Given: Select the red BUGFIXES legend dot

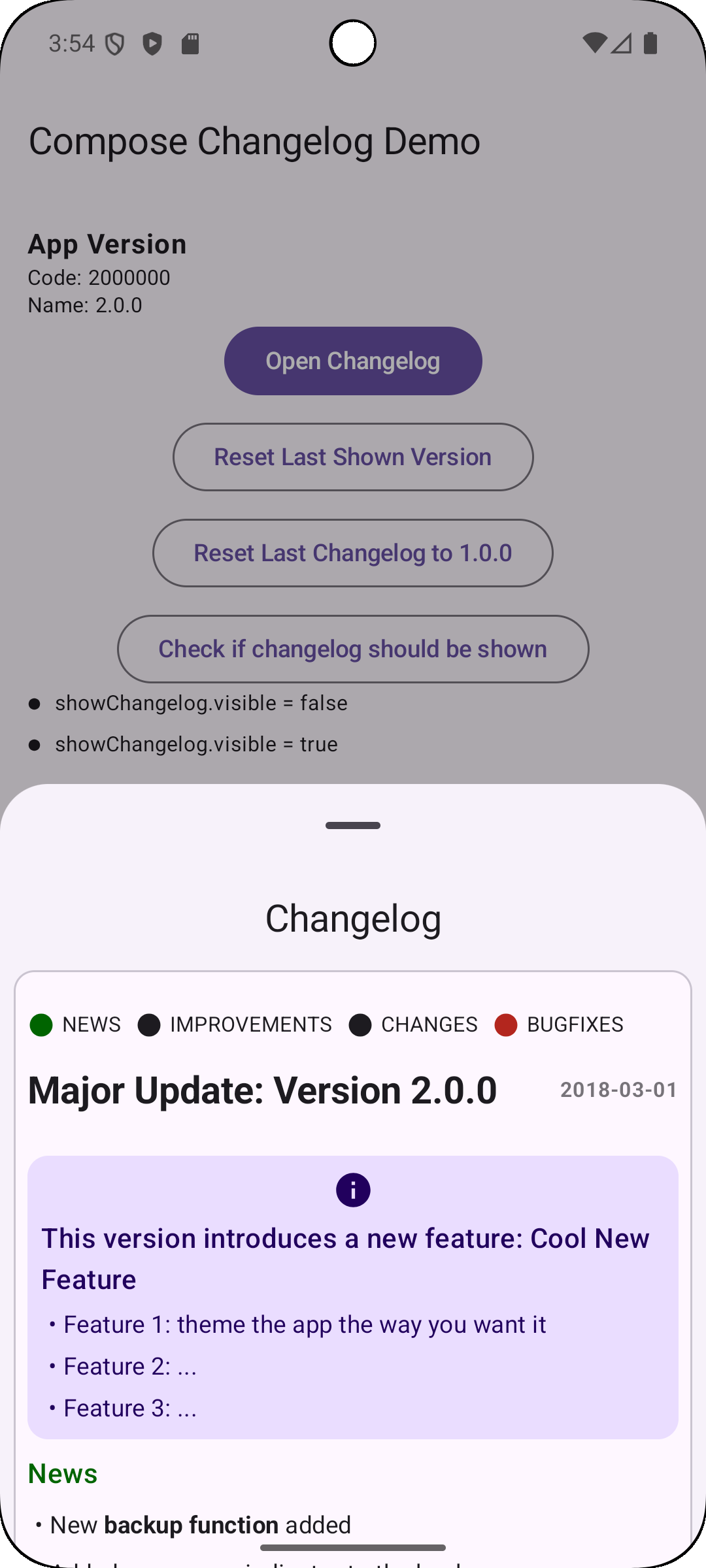Looking at the screenshot, I should coord(505,1024).
